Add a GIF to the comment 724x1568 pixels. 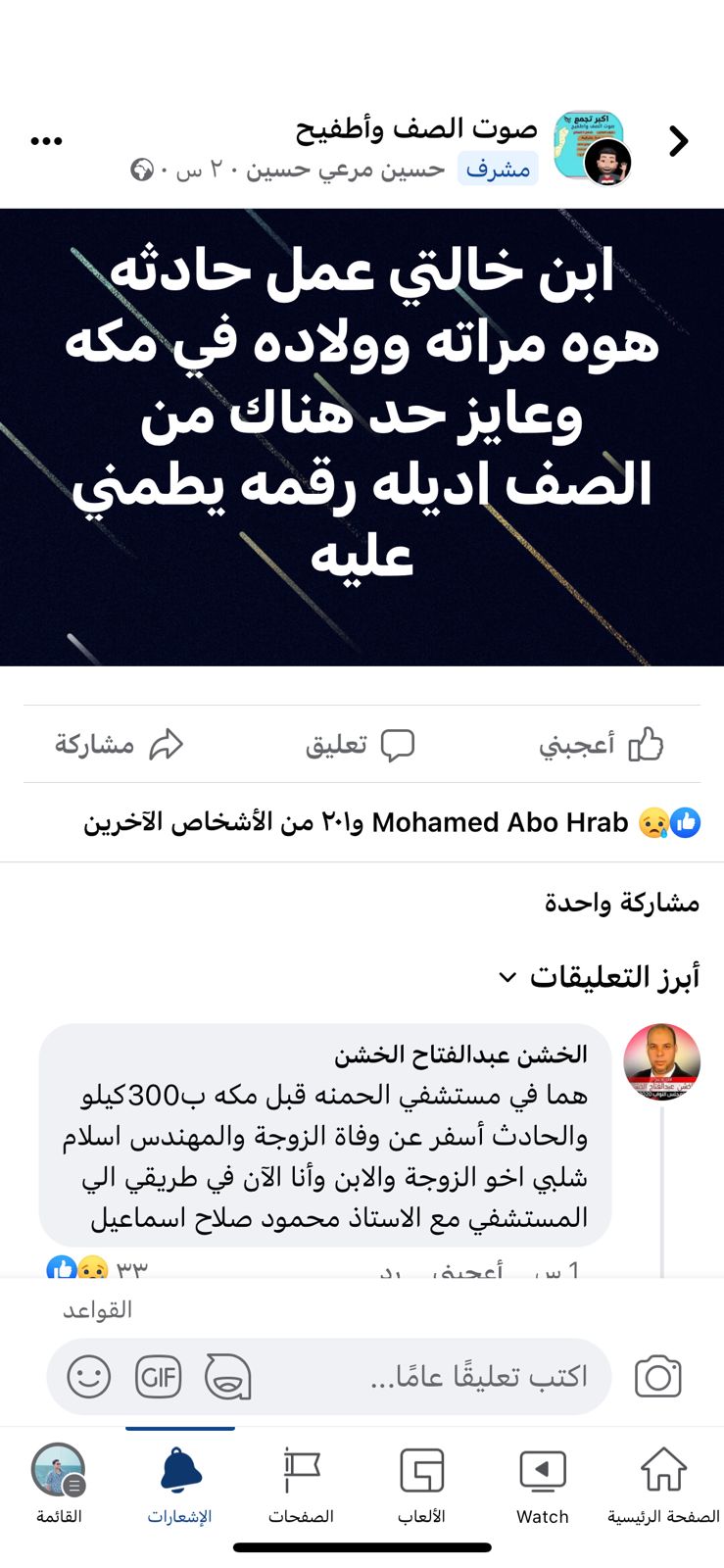(x=158, y=1377)
